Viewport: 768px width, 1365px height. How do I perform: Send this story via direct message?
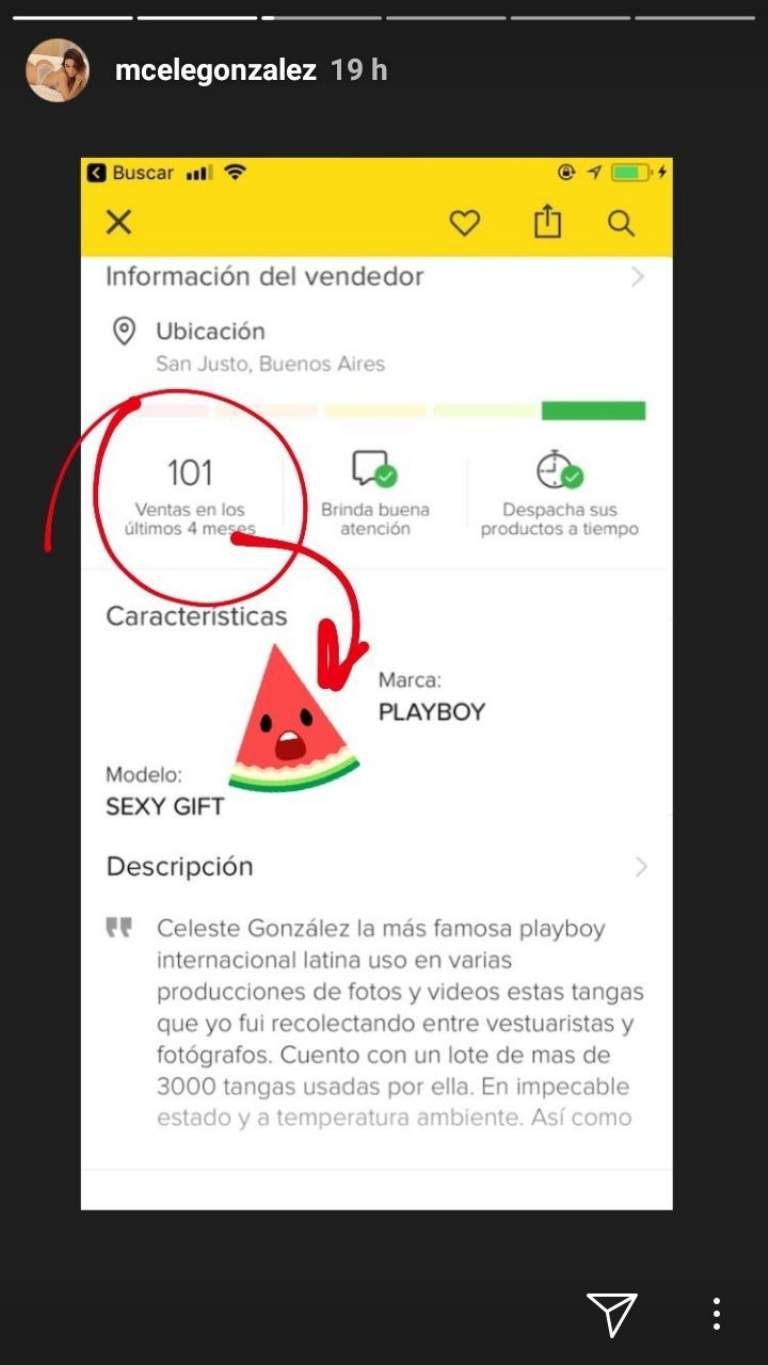point(611,1313)
